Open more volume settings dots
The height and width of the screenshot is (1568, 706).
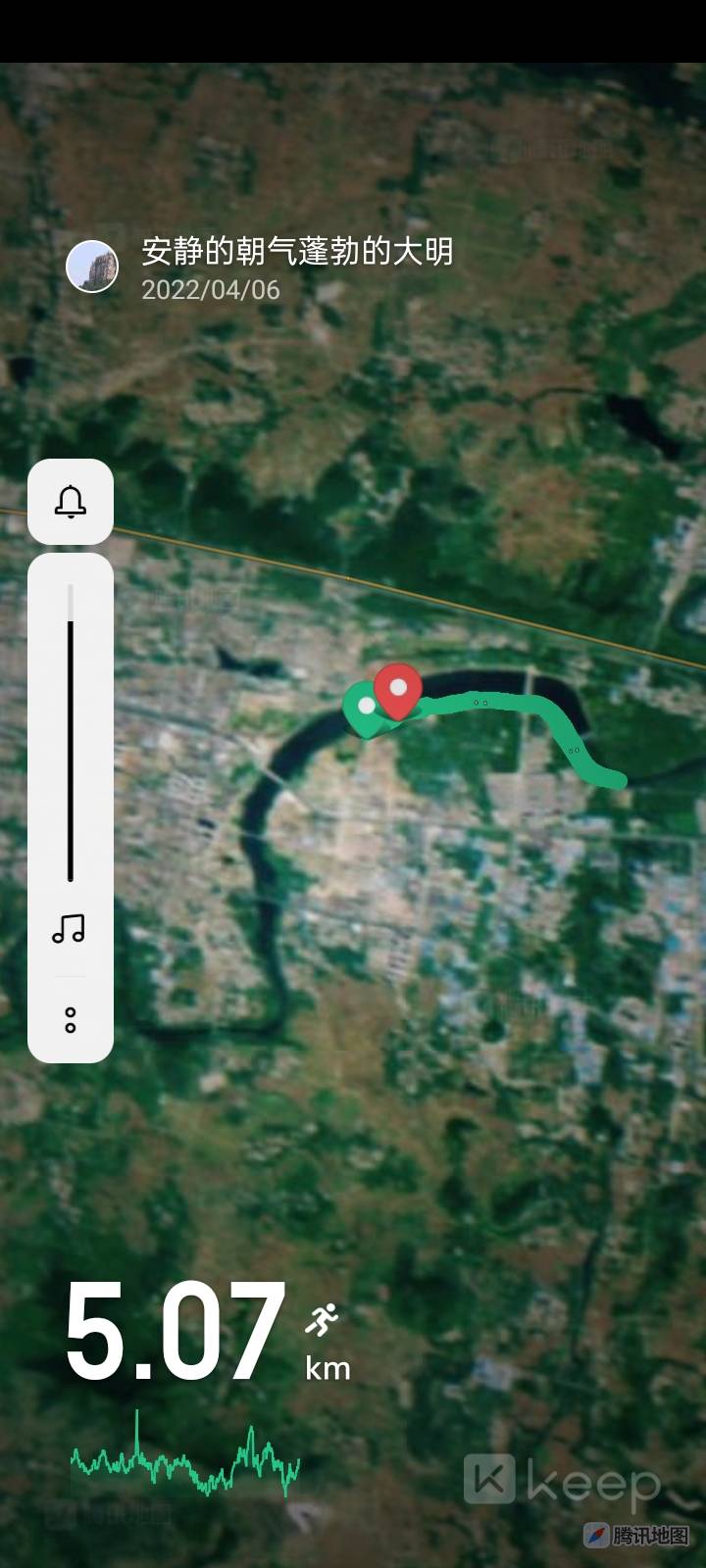click(x=71, y=1020)
